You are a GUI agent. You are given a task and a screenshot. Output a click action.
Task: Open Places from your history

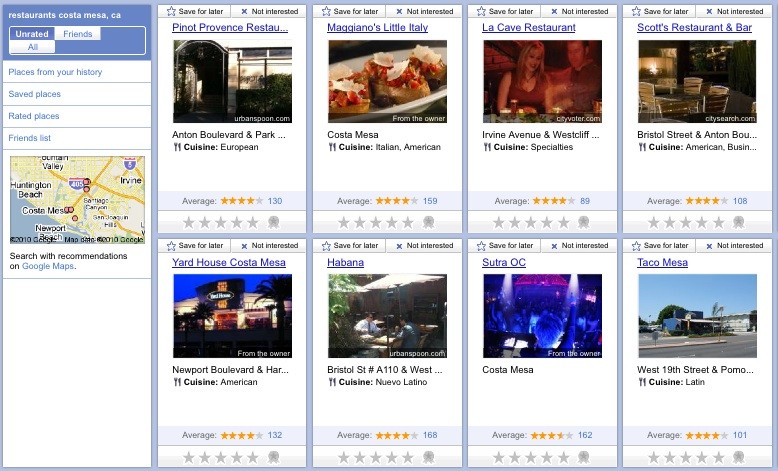[x=55, y=72]
